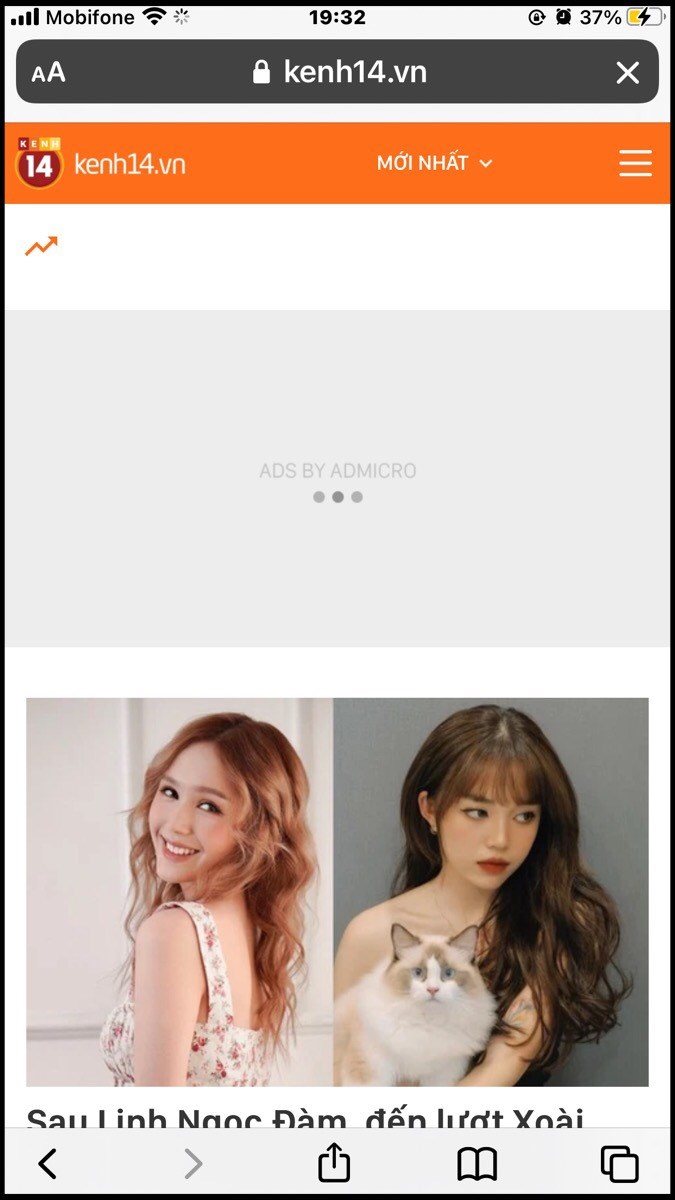Open the Linh Ngọc Đàm article image
Image resolution: width=675 pixels, height=1200 pixels.
coord(337,891)
